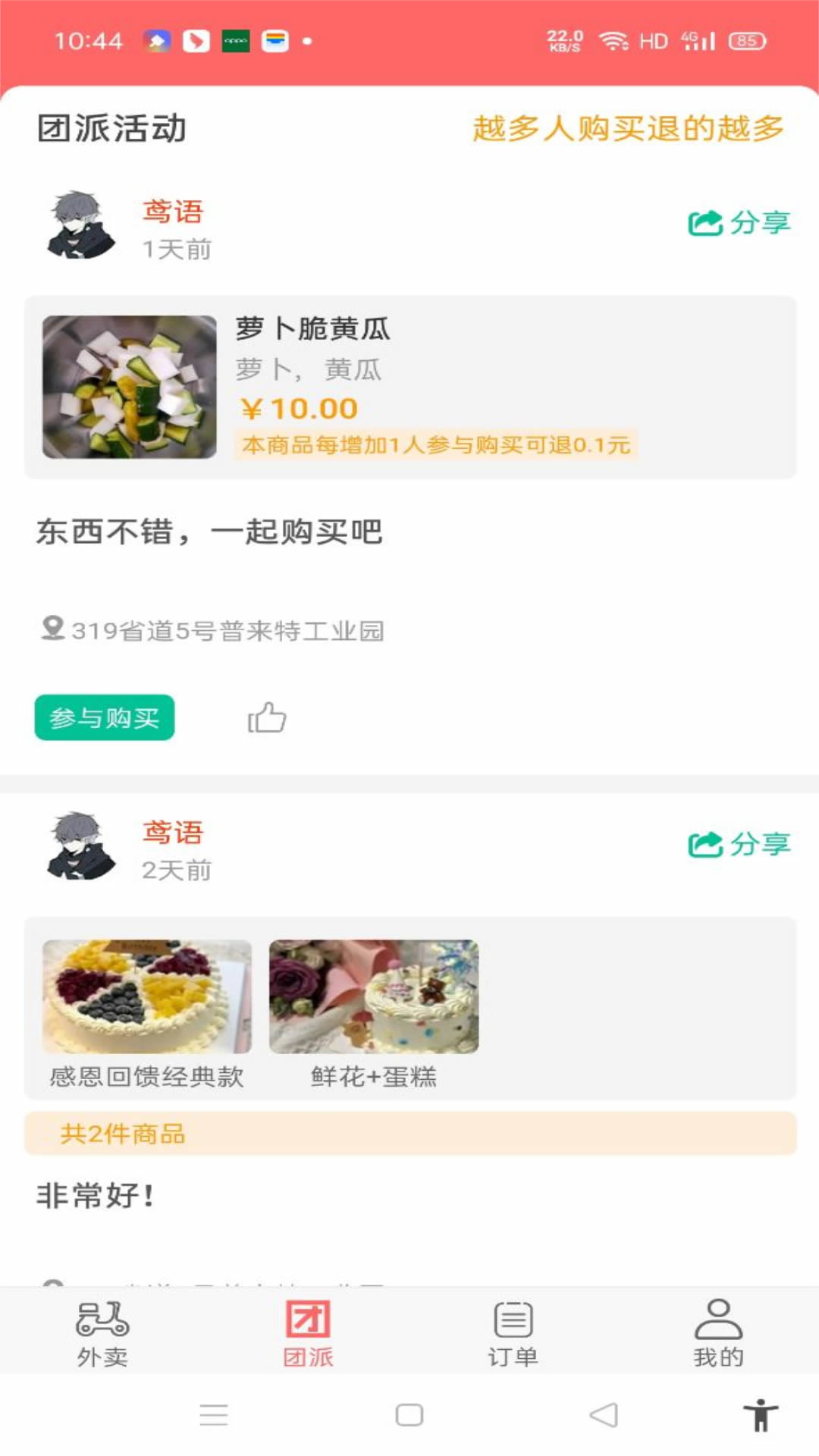Open the 外卖 delivery tab icon
The image size is (819, 1456).
click(102, 1321)
